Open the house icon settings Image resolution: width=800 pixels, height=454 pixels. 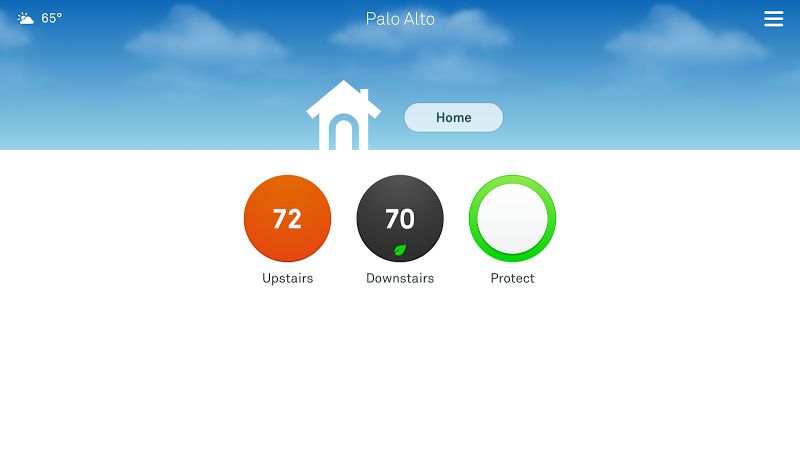tap(343, 118)
